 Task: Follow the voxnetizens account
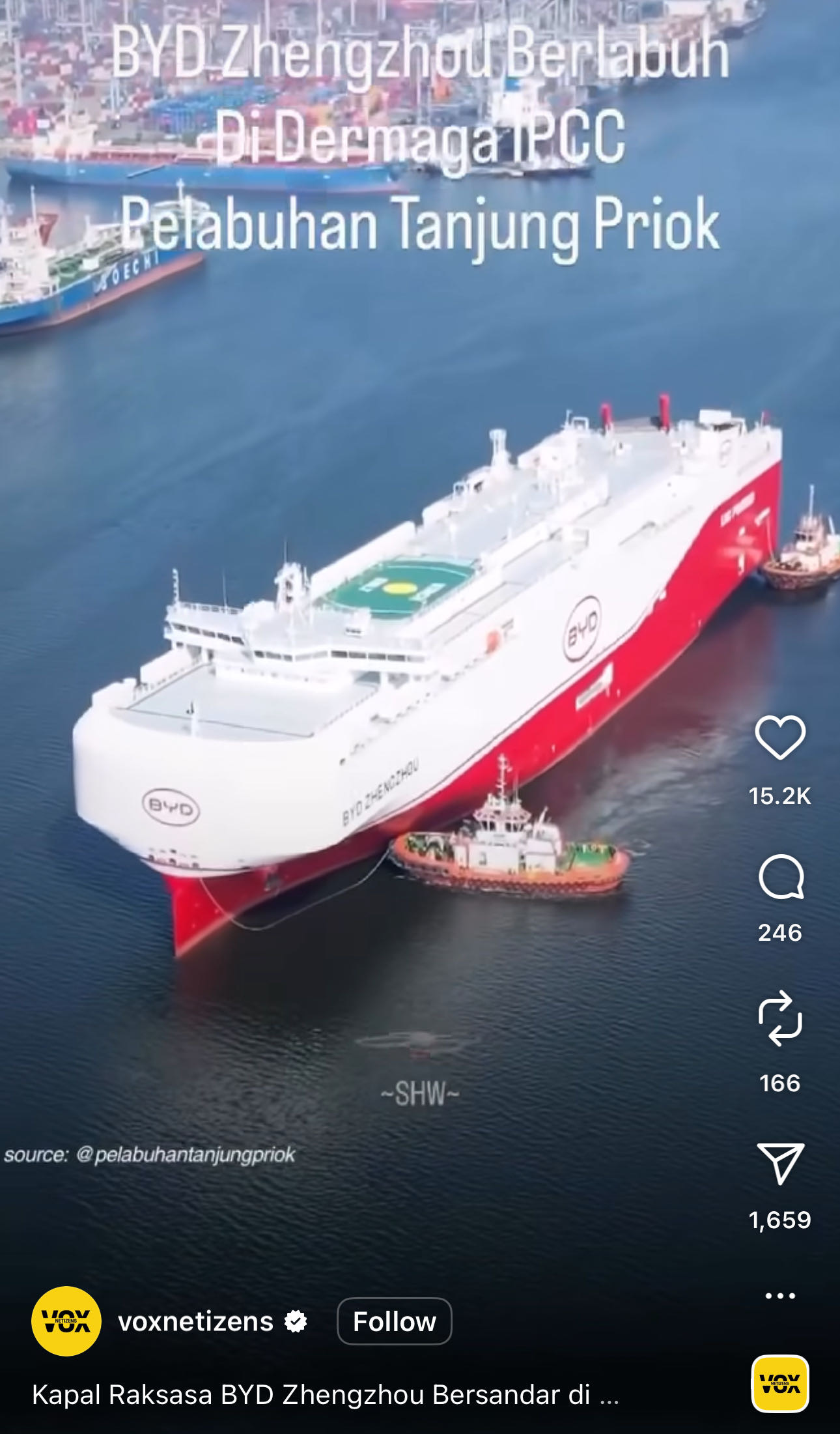pyautogui.click(x=394, y=1321)
